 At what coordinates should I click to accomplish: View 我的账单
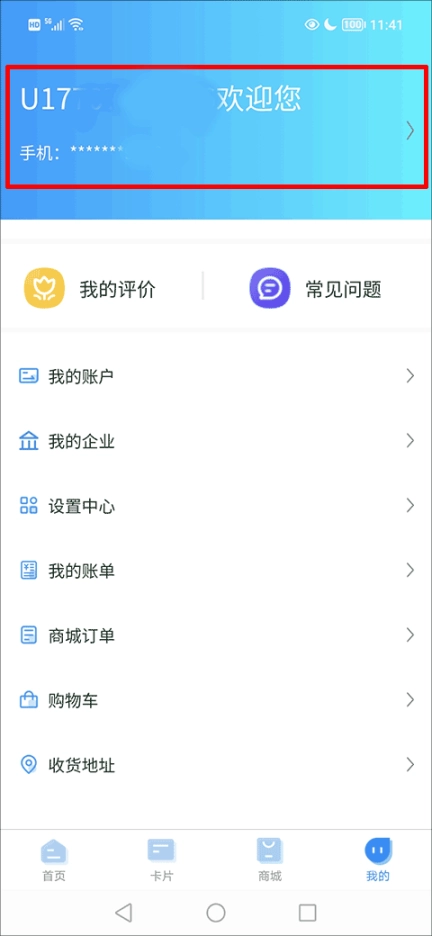(216, 571)
